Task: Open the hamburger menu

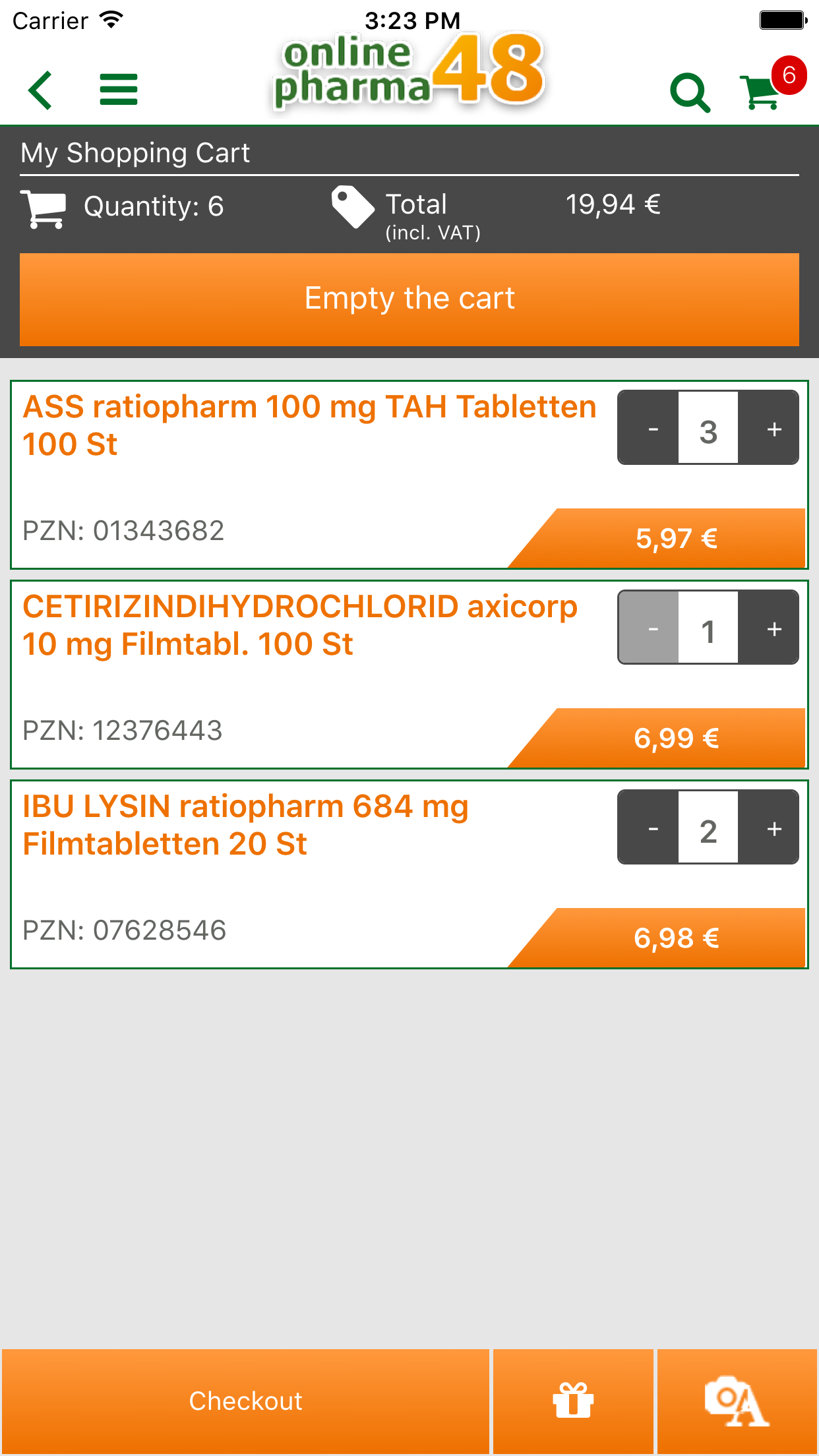Action: 119,90
